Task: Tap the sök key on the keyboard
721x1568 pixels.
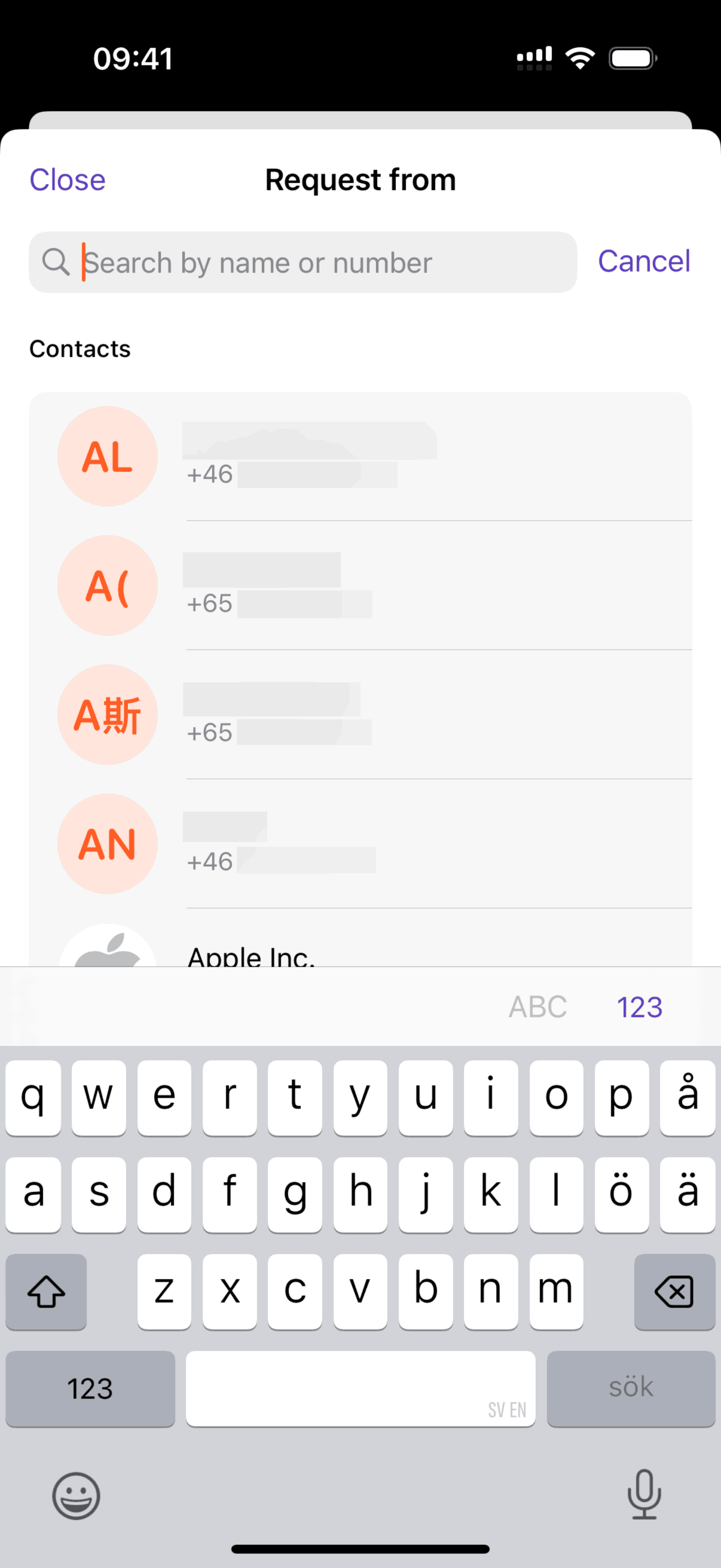Action: coord(631,1388)
